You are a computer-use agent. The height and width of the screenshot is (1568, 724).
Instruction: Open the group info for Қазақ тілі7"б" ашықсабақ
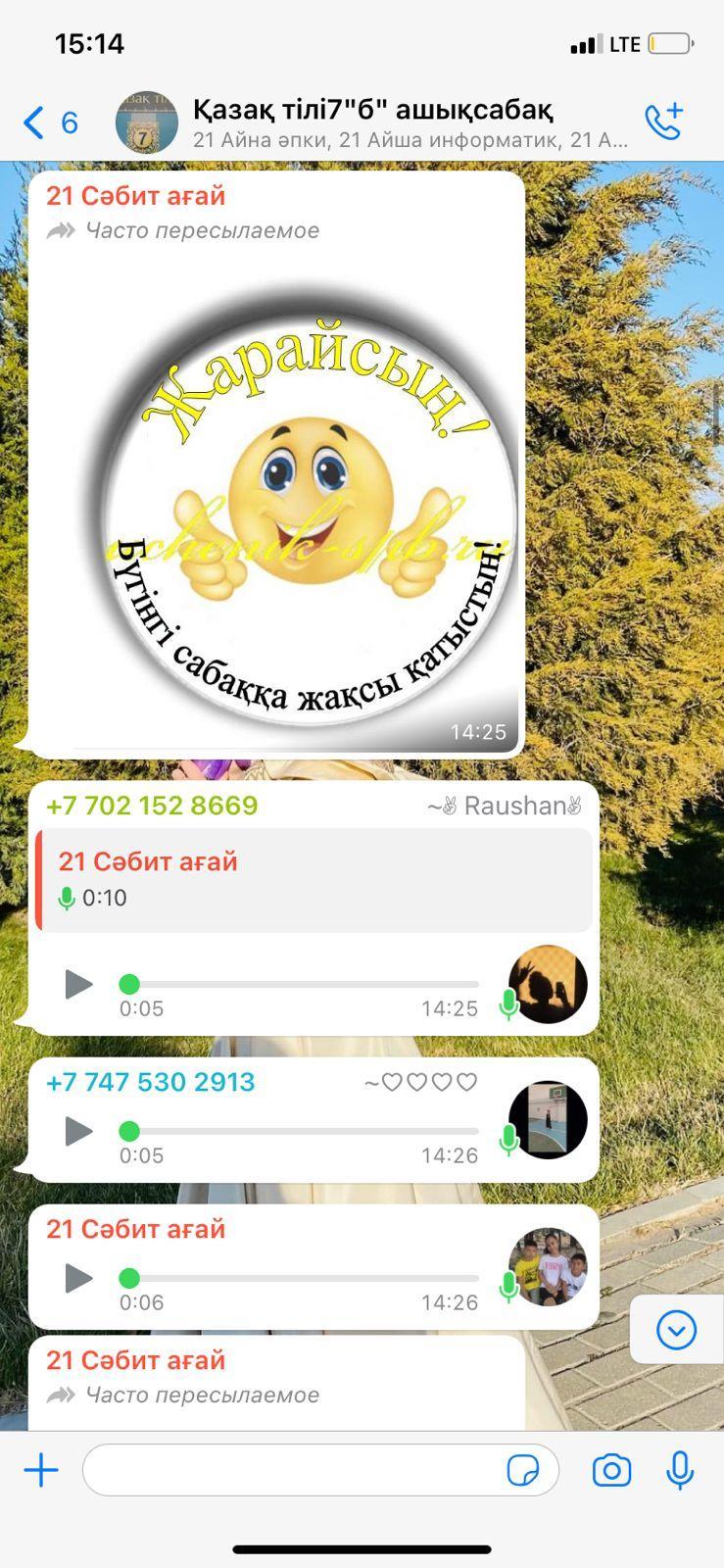point(392,122)
